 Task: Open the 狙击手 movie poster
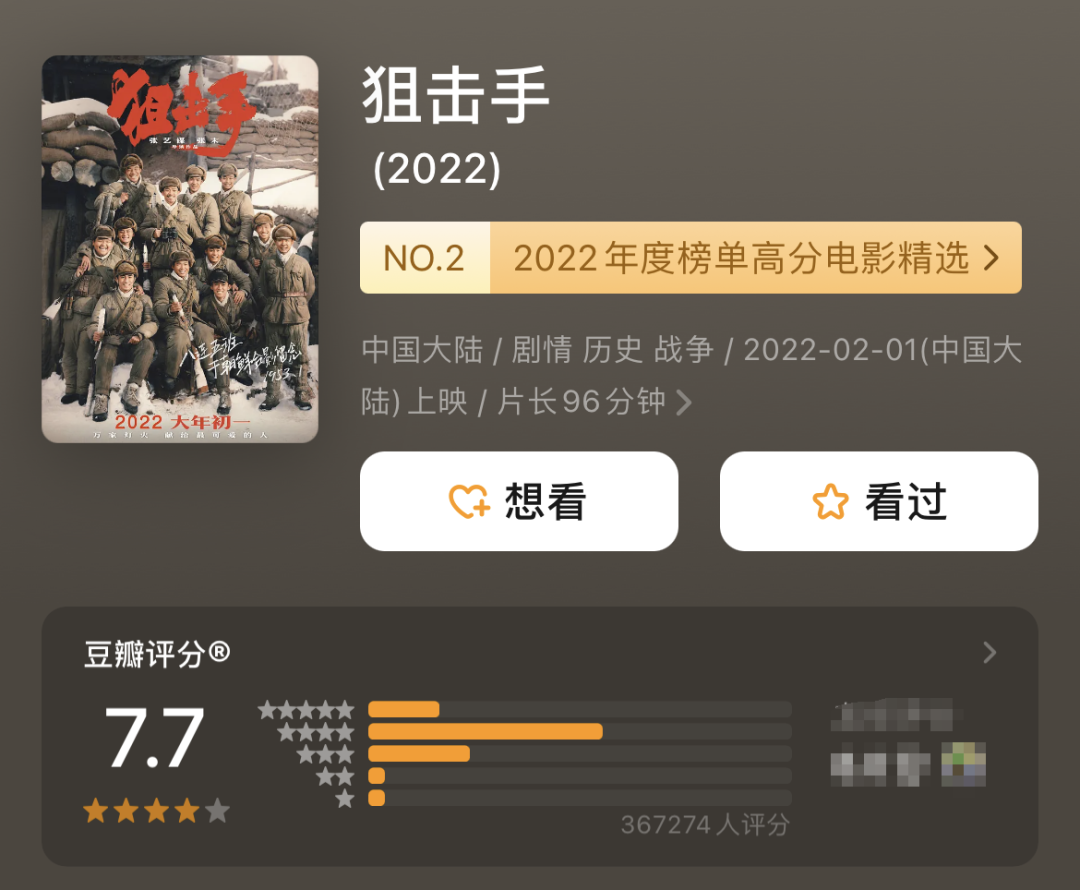coord(180,248)
